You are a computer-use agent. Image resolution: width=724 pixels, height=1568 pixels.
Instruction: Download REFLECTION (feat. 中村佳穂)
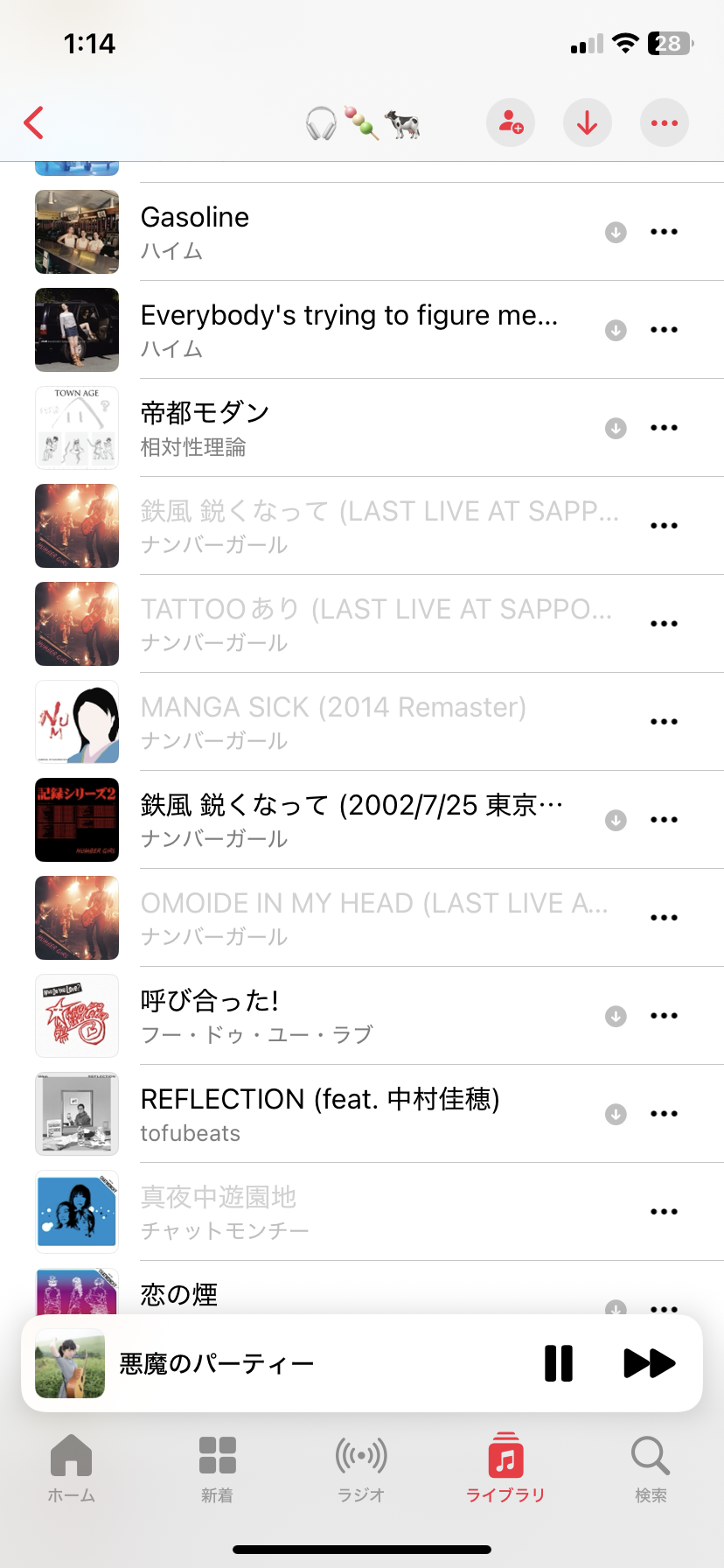pos(616,1114)
